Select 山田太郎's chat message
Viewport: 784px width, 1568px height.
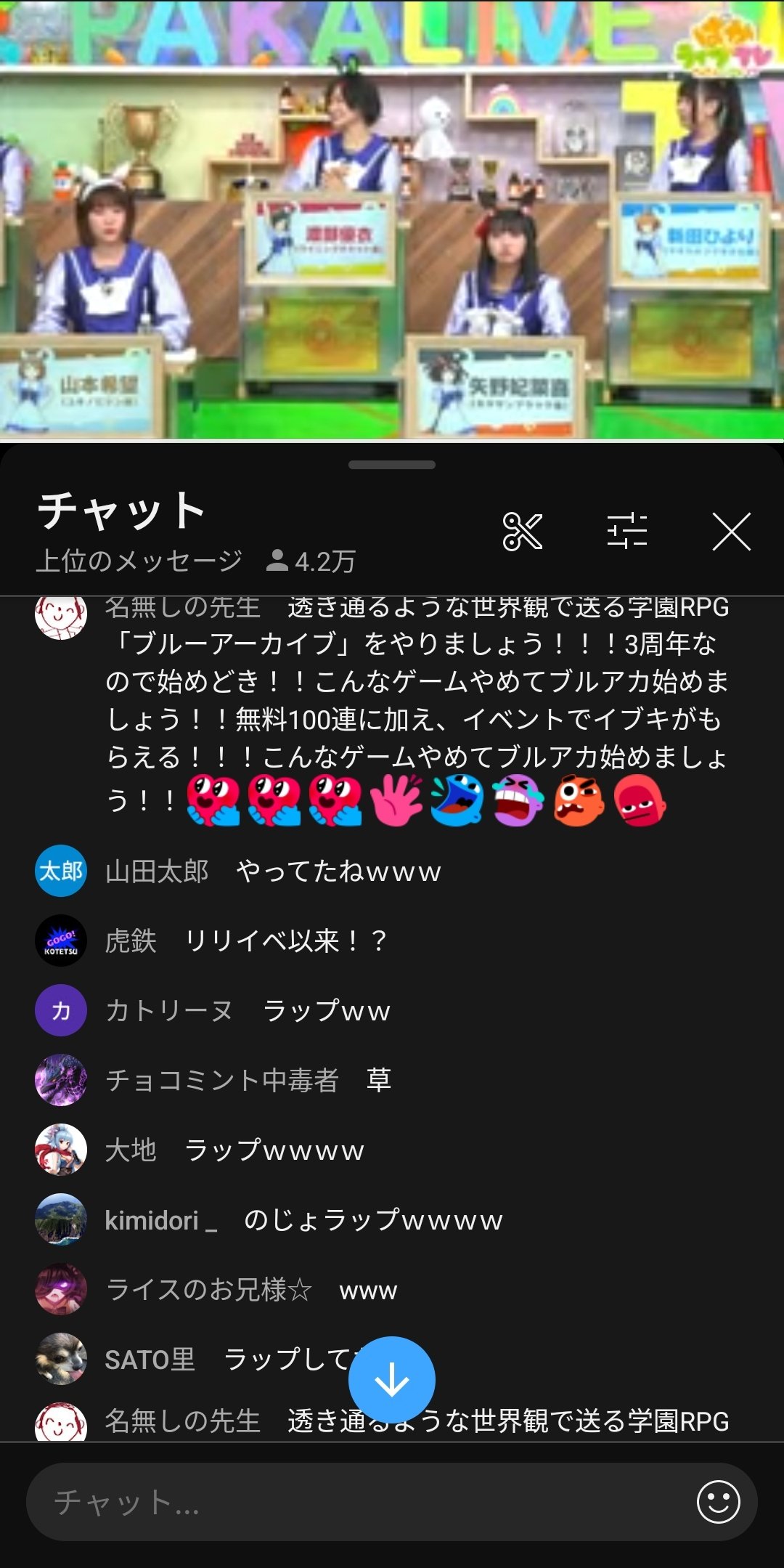pyautogui.click(x=338, y=872)
